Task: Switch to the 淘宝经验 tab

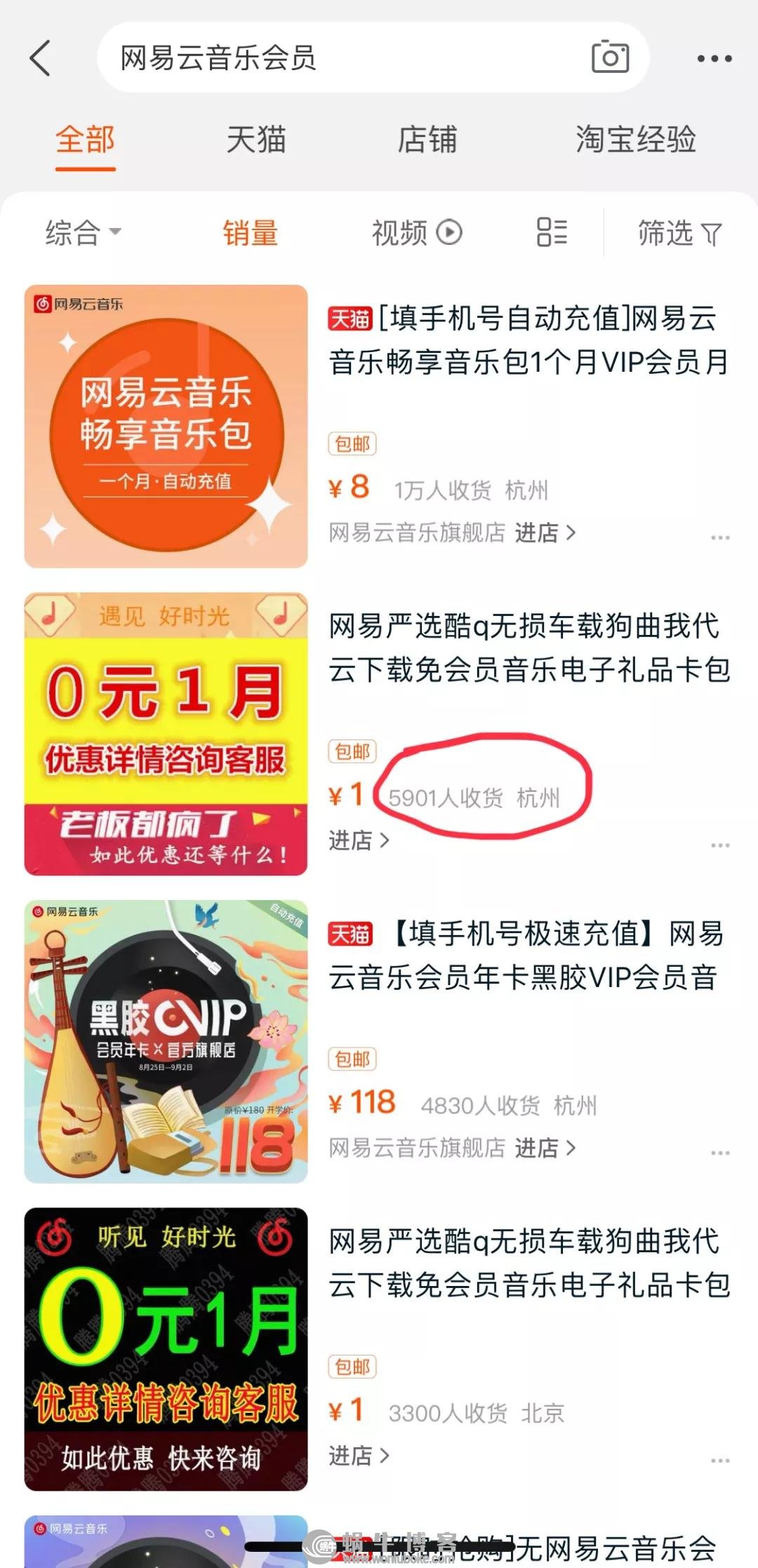Action: pos(635,140)
